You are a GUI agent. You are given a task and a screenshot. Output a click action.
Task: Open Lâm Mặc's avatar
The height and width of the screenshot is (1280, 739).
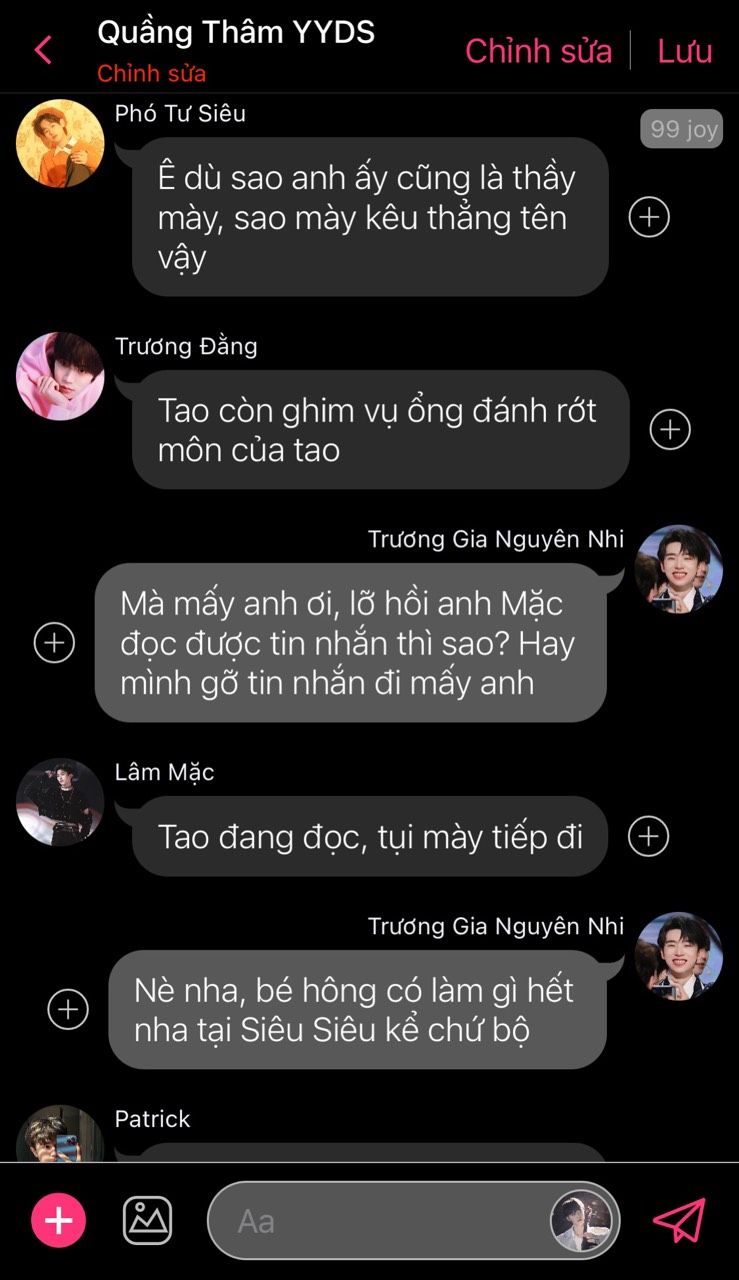click(60, 802)
